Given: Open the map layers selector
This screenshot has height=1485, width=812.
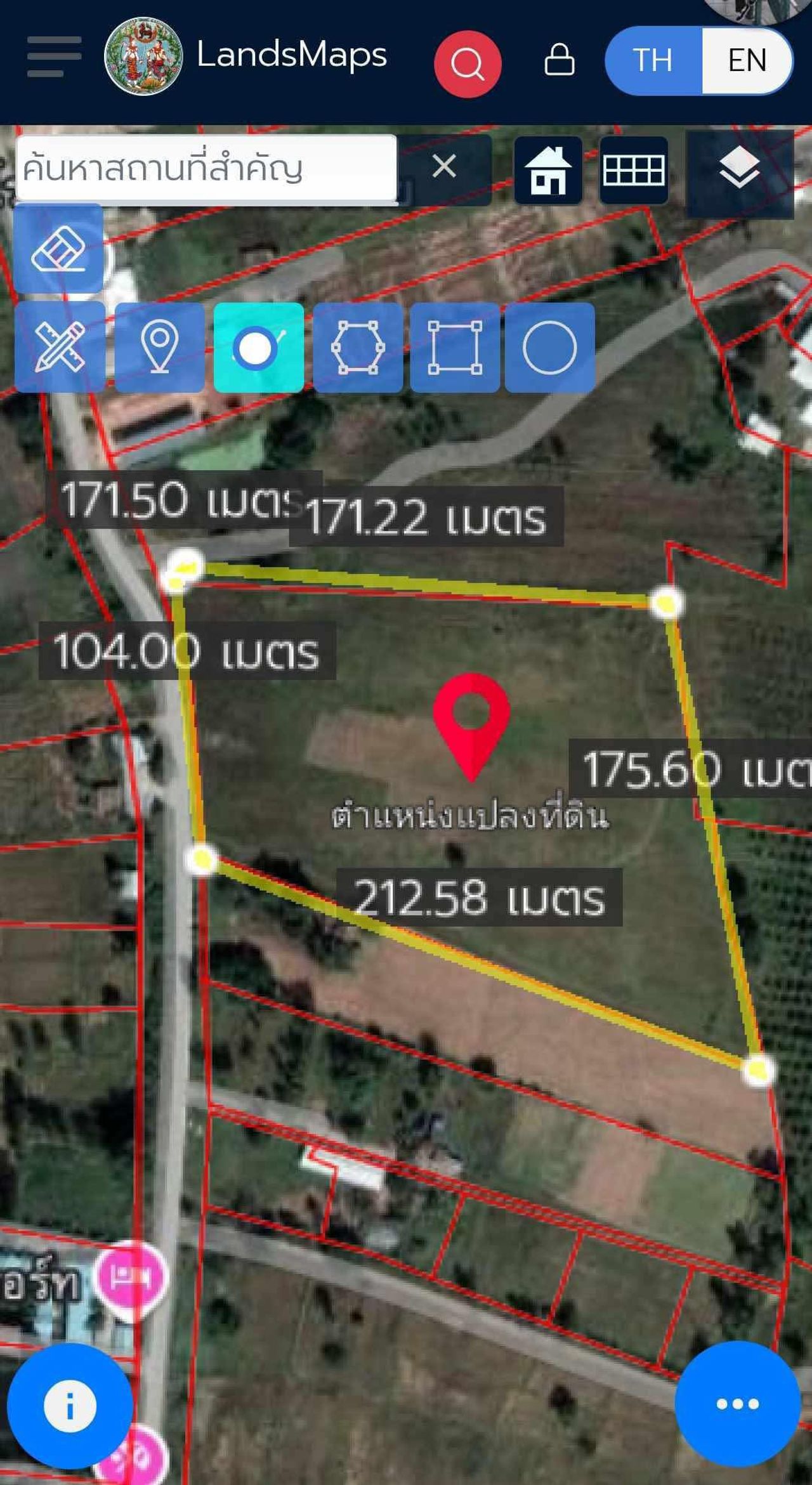Looking at the screenshot, I should (x=740, y=170).
